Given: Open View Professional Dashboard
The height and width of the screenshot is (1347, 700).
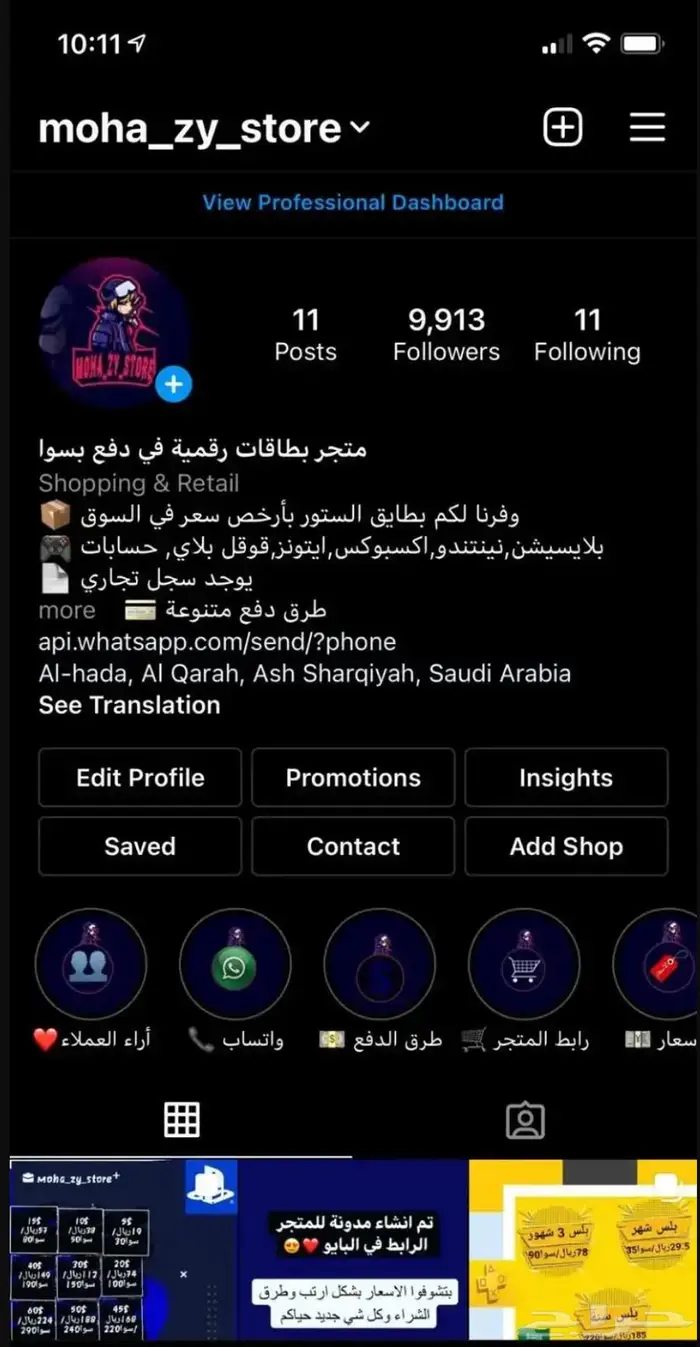Looking at the screenshot, I should click(x=352, y=202).
